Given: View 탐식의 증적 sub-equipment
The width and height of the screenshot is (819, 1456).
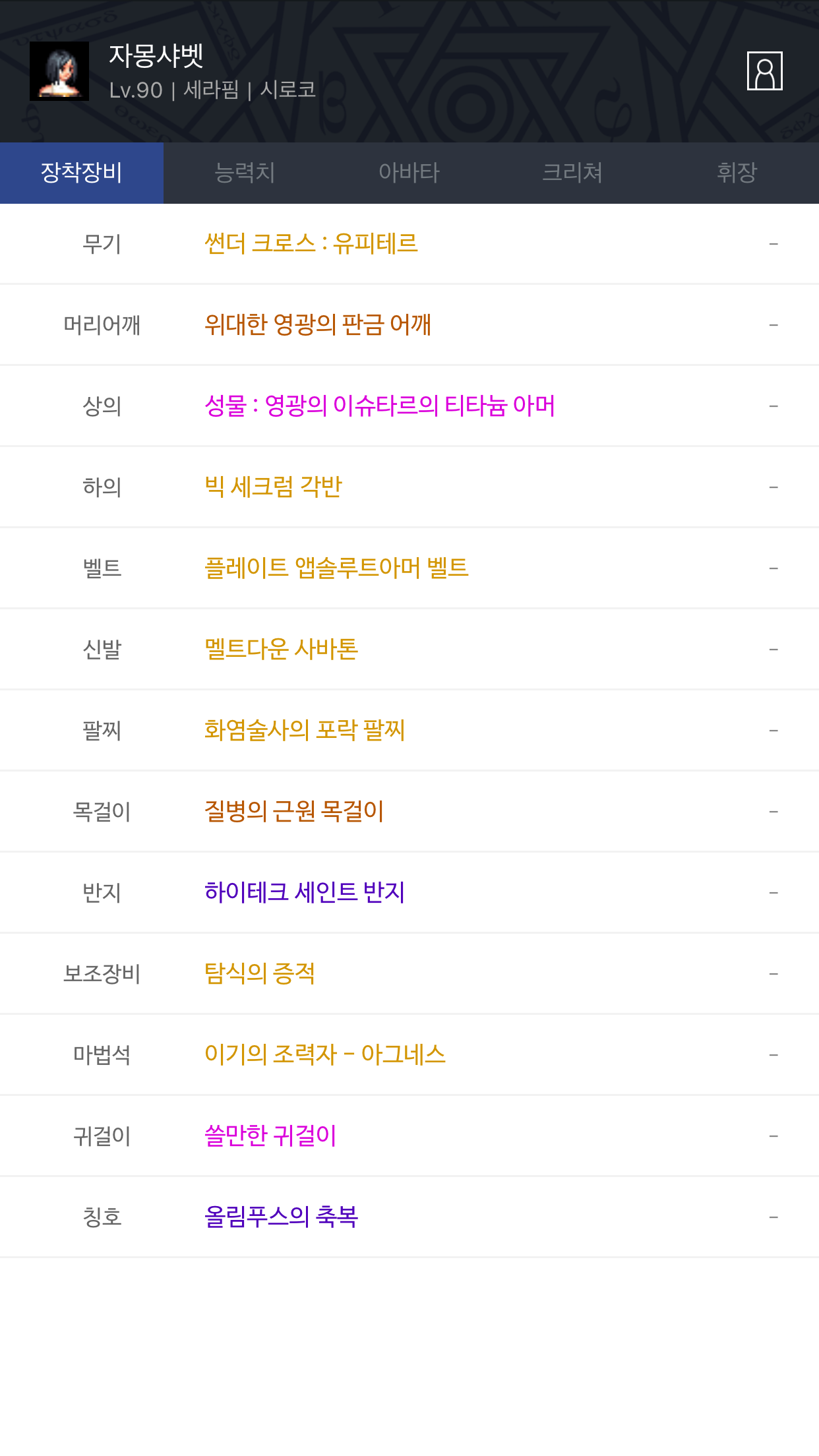Looking at the screenshot, I should pyautogui.click(x=260, y=973).
